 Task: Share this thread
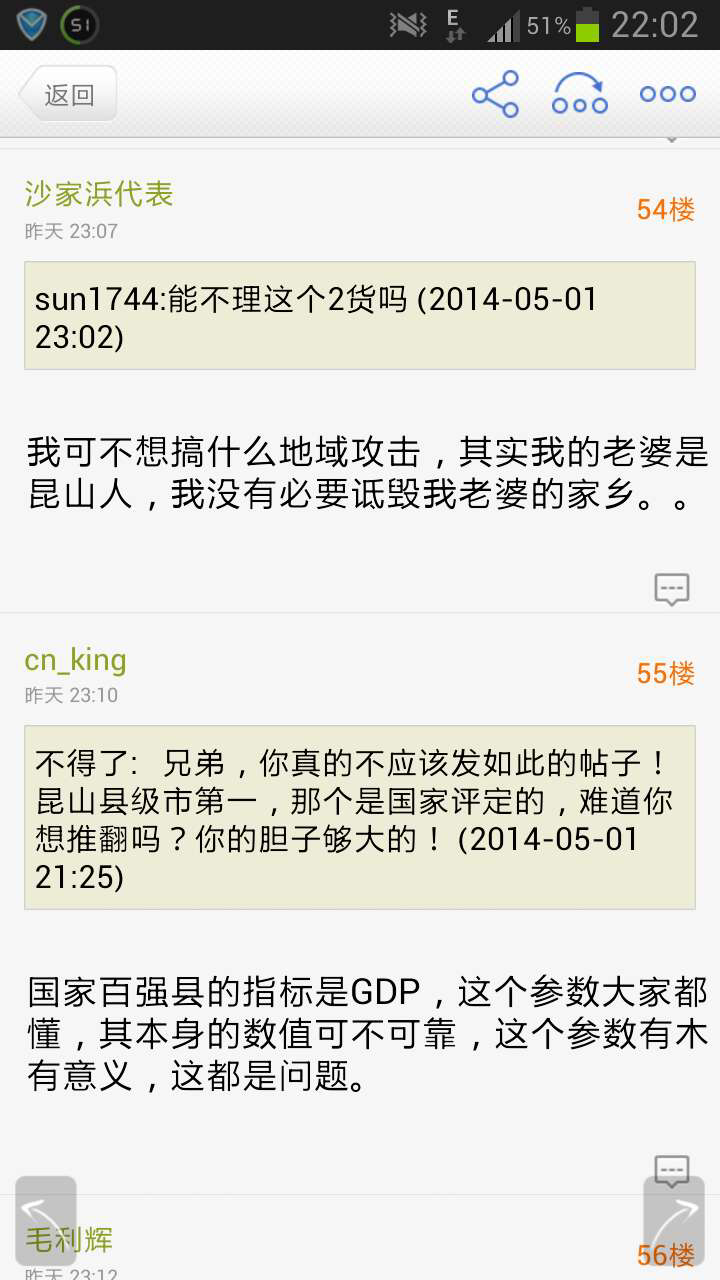(x=496, y=94)
